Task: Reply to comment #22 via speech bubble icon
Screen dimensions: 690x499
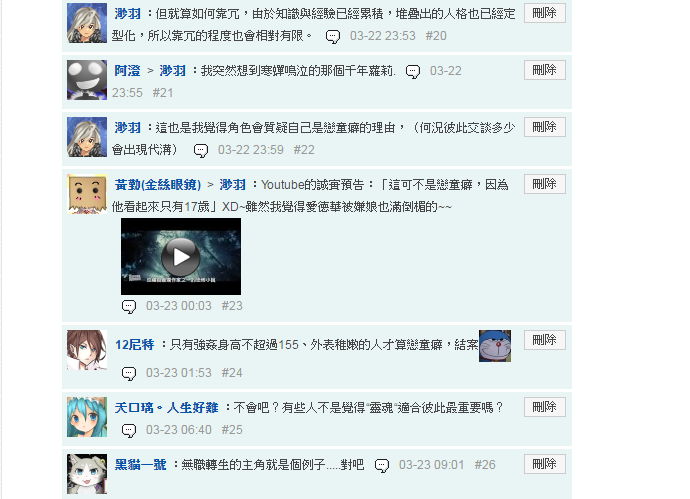Action: click(201, 150)
